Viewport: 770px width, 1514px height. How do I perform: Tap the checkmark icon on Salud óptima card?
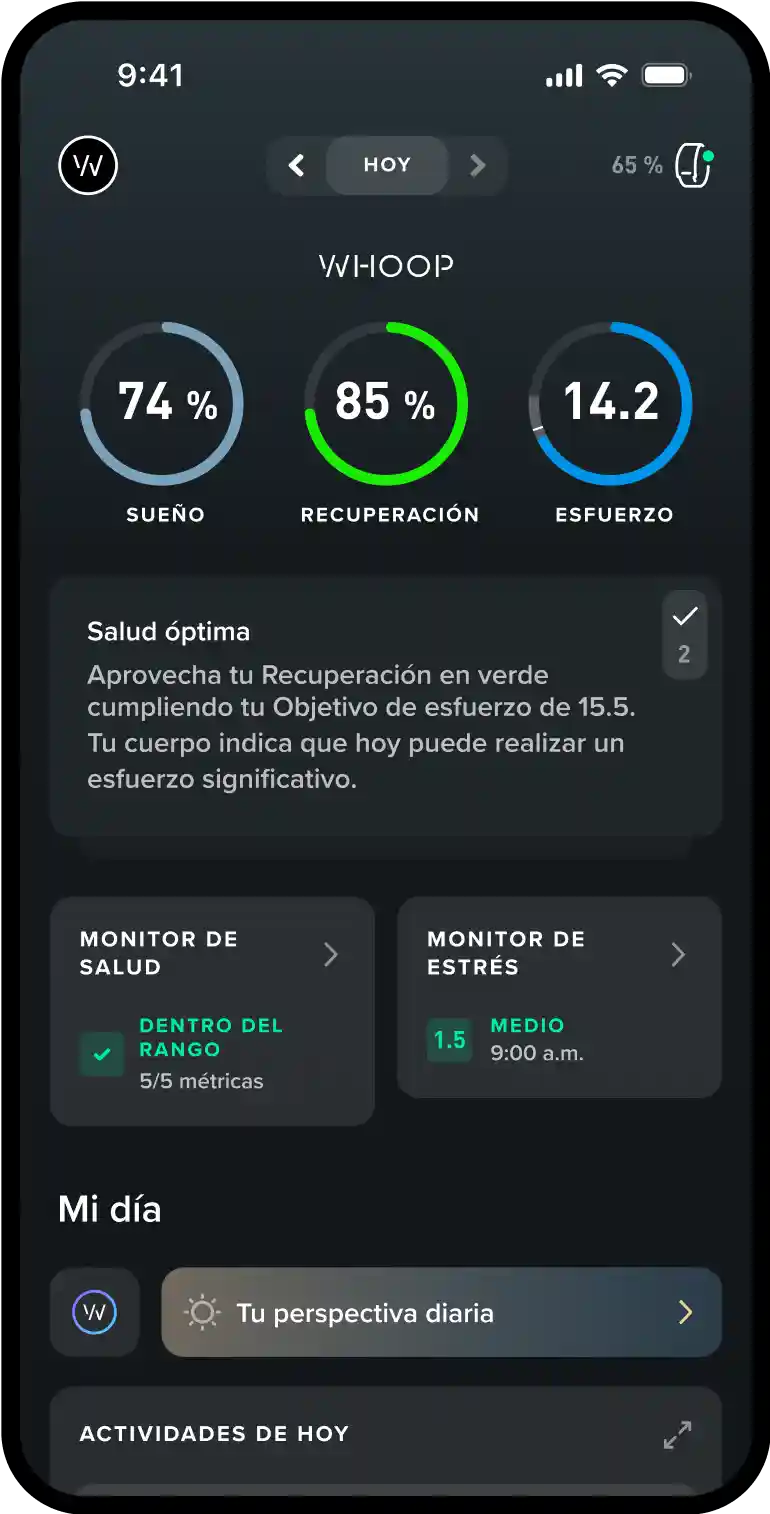click(684, 616)
